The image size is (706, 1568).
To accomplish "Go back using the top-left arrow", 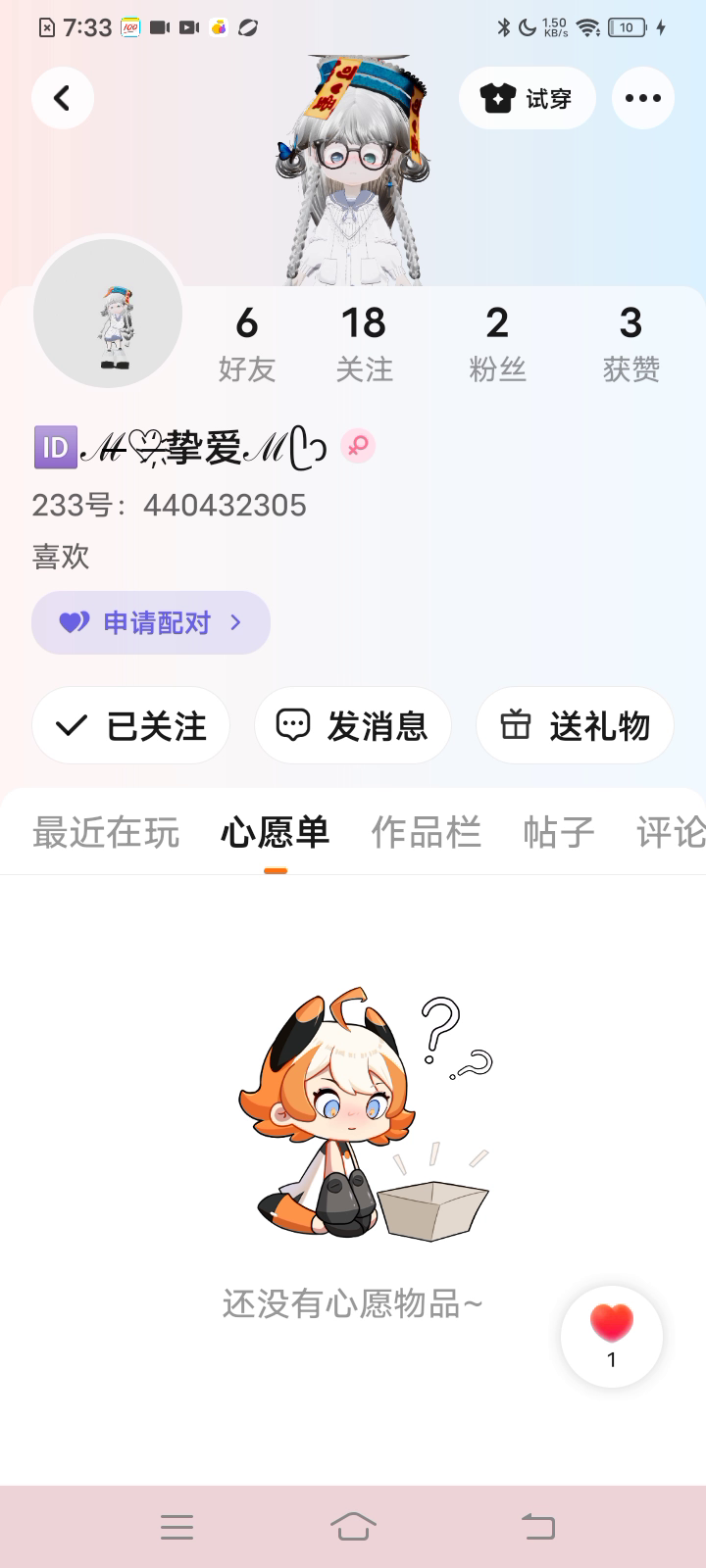I will [x=62, y=98].
